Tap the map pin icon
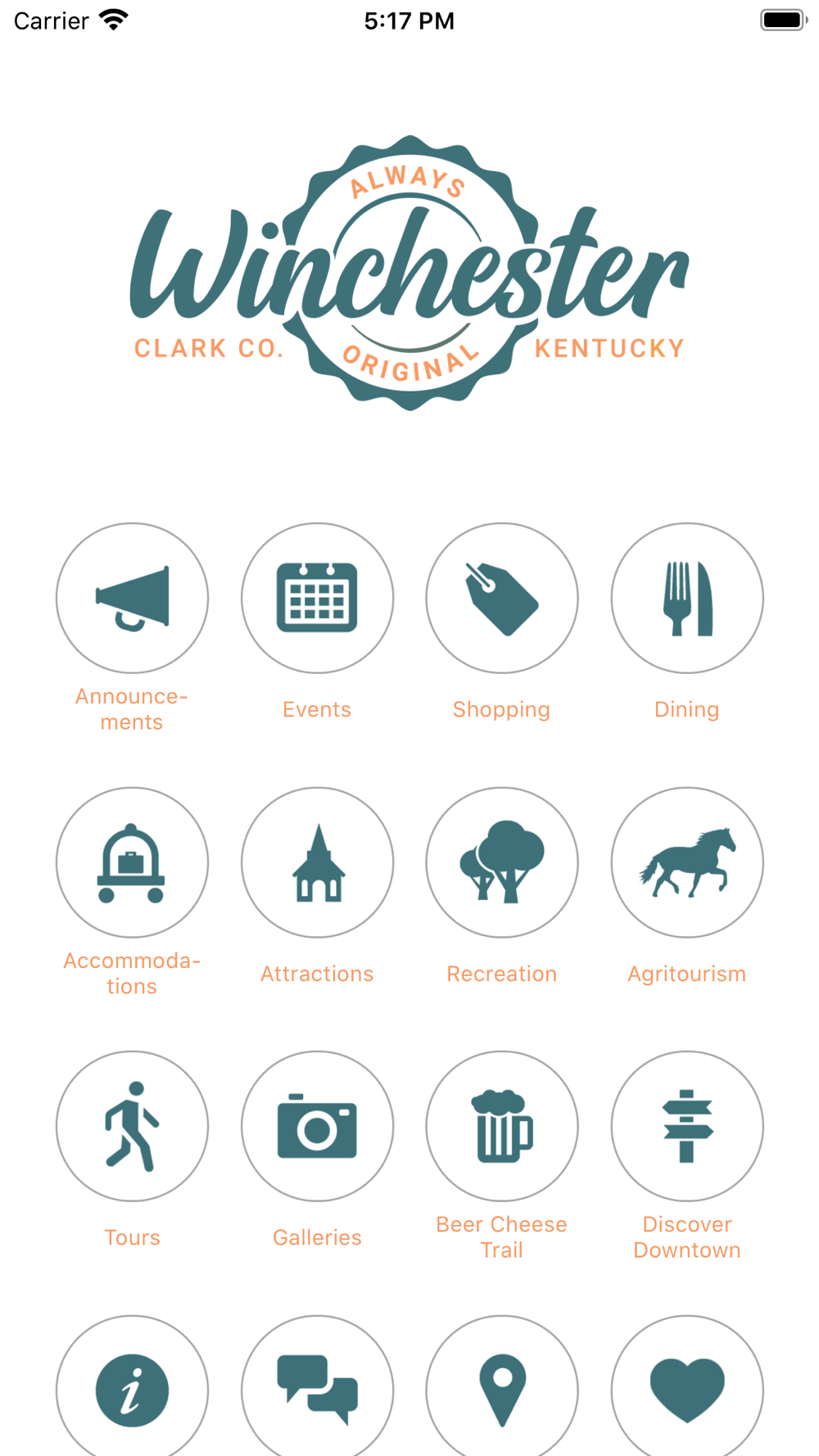Image resolution: width=819 pixels, height=1456 pixels. click(x=502, y=1390)
